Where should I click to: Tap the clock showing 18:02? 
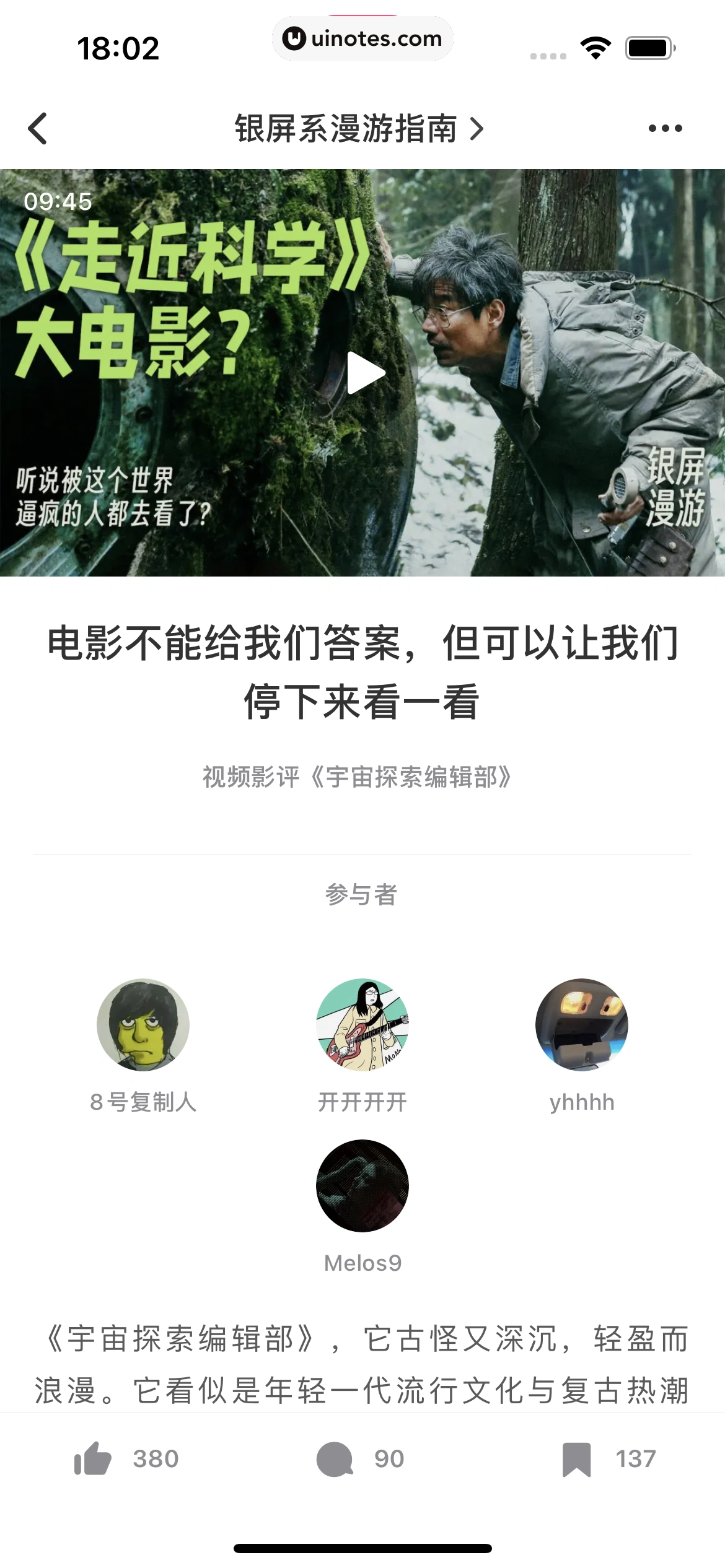pos(118,48)
